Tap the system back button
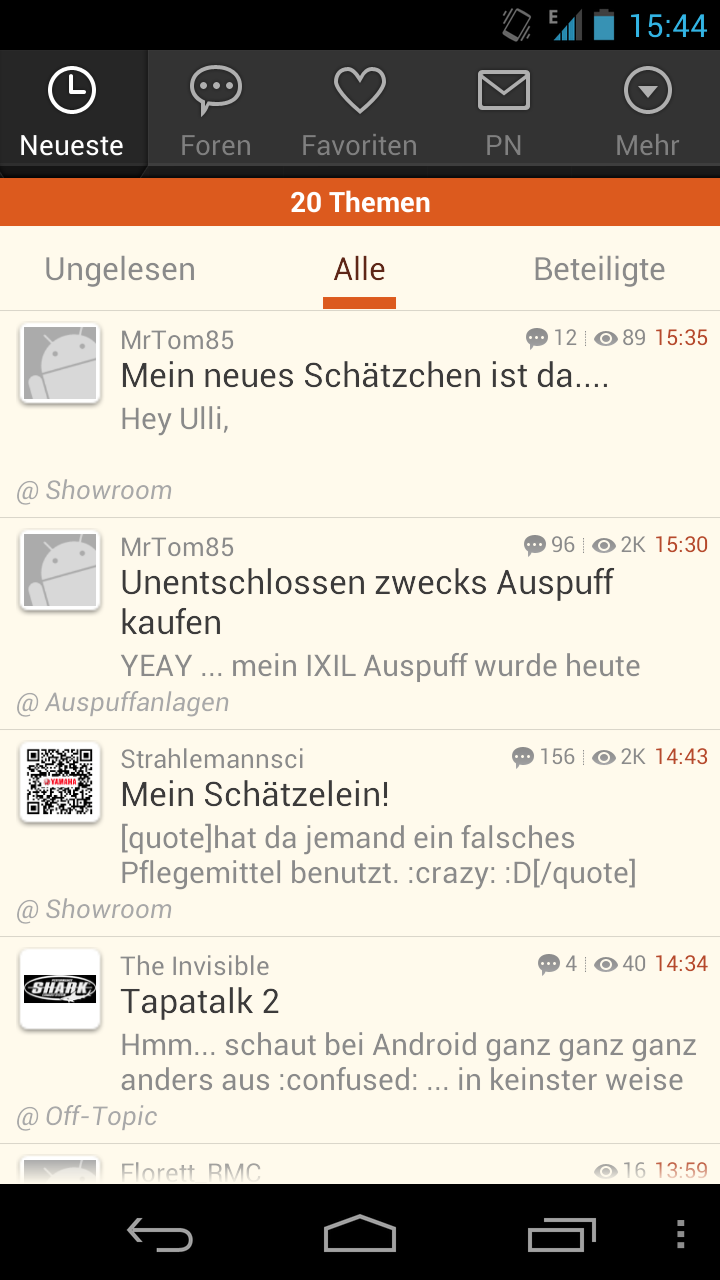 click(160, 1234)
